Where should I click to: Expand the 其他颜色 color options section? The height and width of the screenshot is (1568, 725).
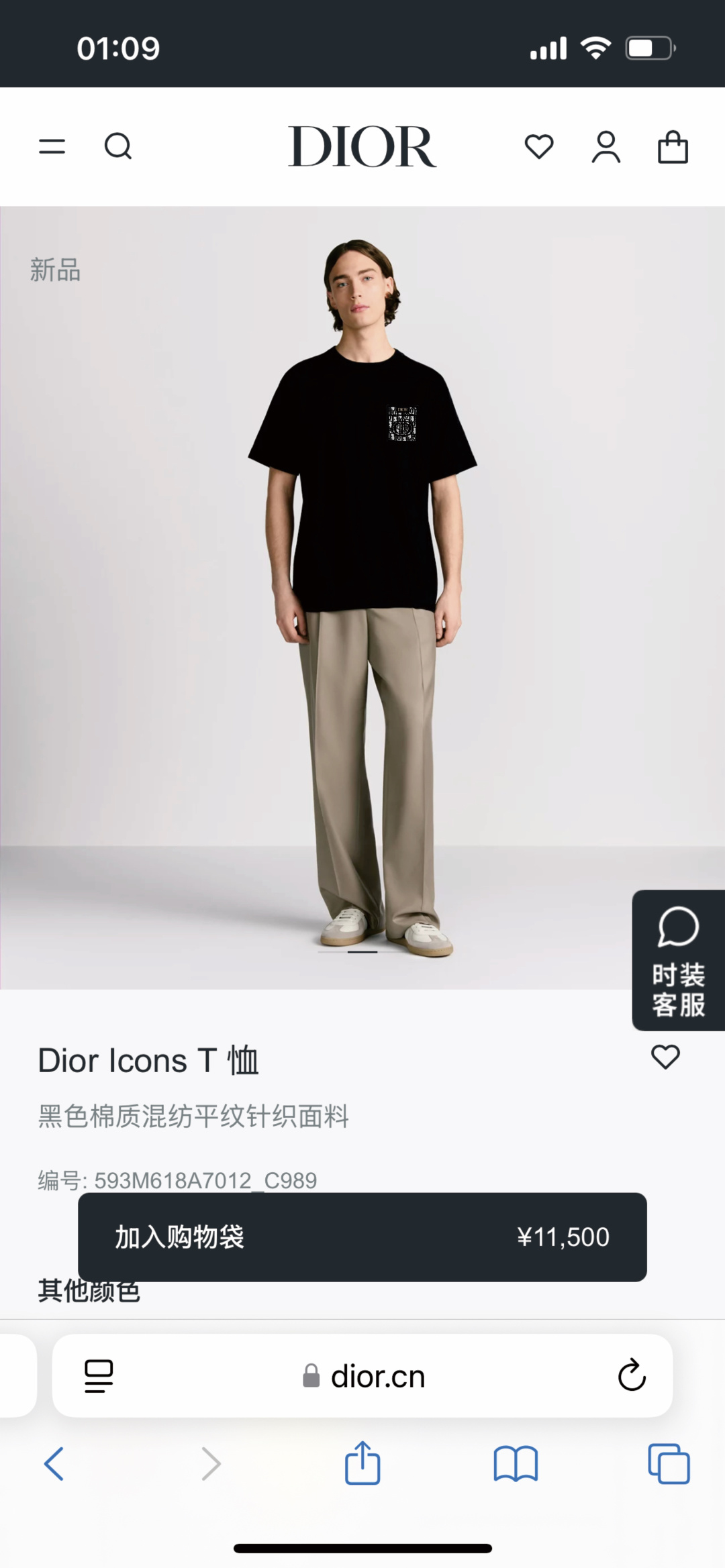click(x=89, y=1290)
